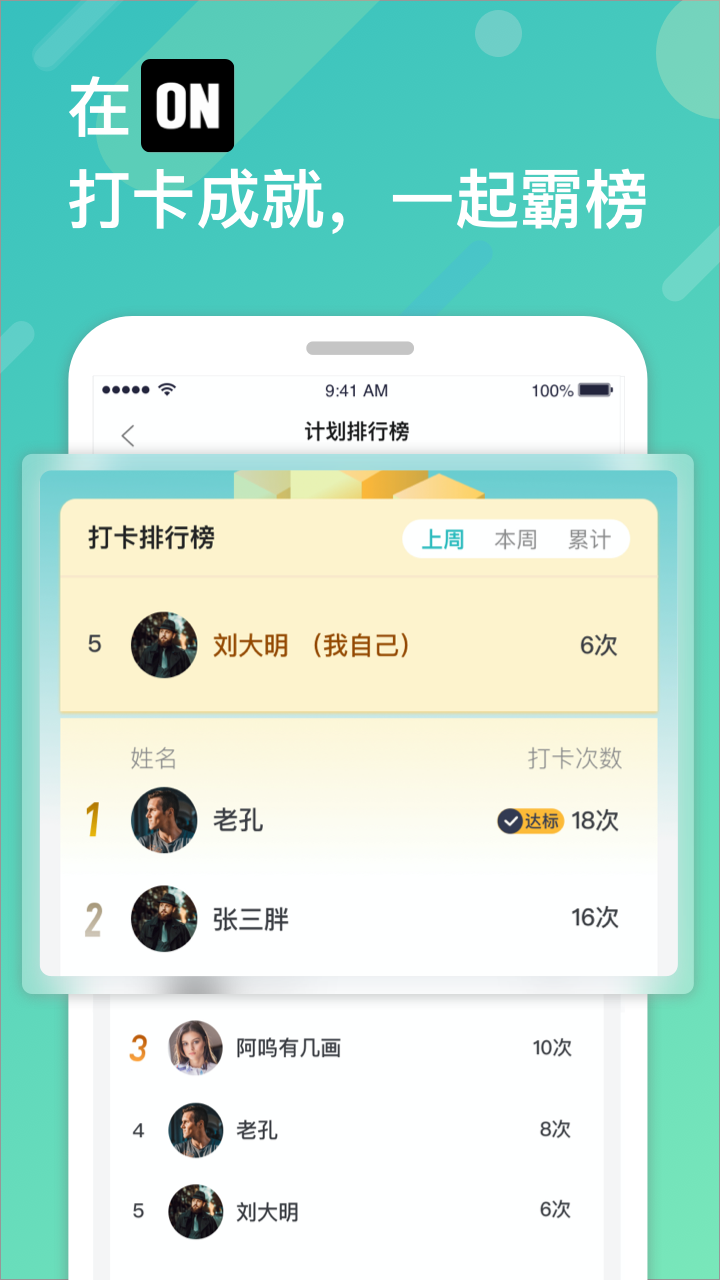Screen dimensions: 720x1280
Task: Switch to the 本周 tab
Action: coord(514,539)
